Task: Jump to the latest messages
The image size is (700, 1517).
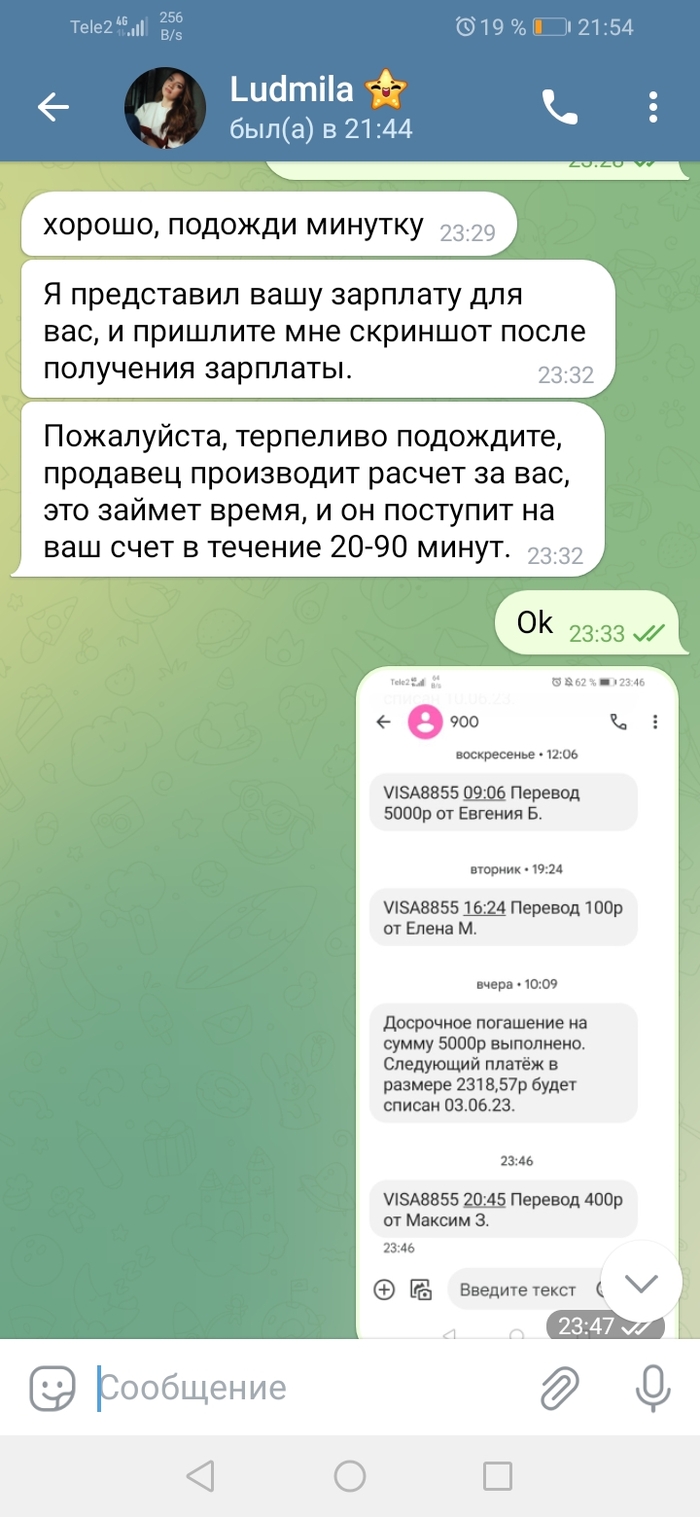Action: click(640, 1282)
